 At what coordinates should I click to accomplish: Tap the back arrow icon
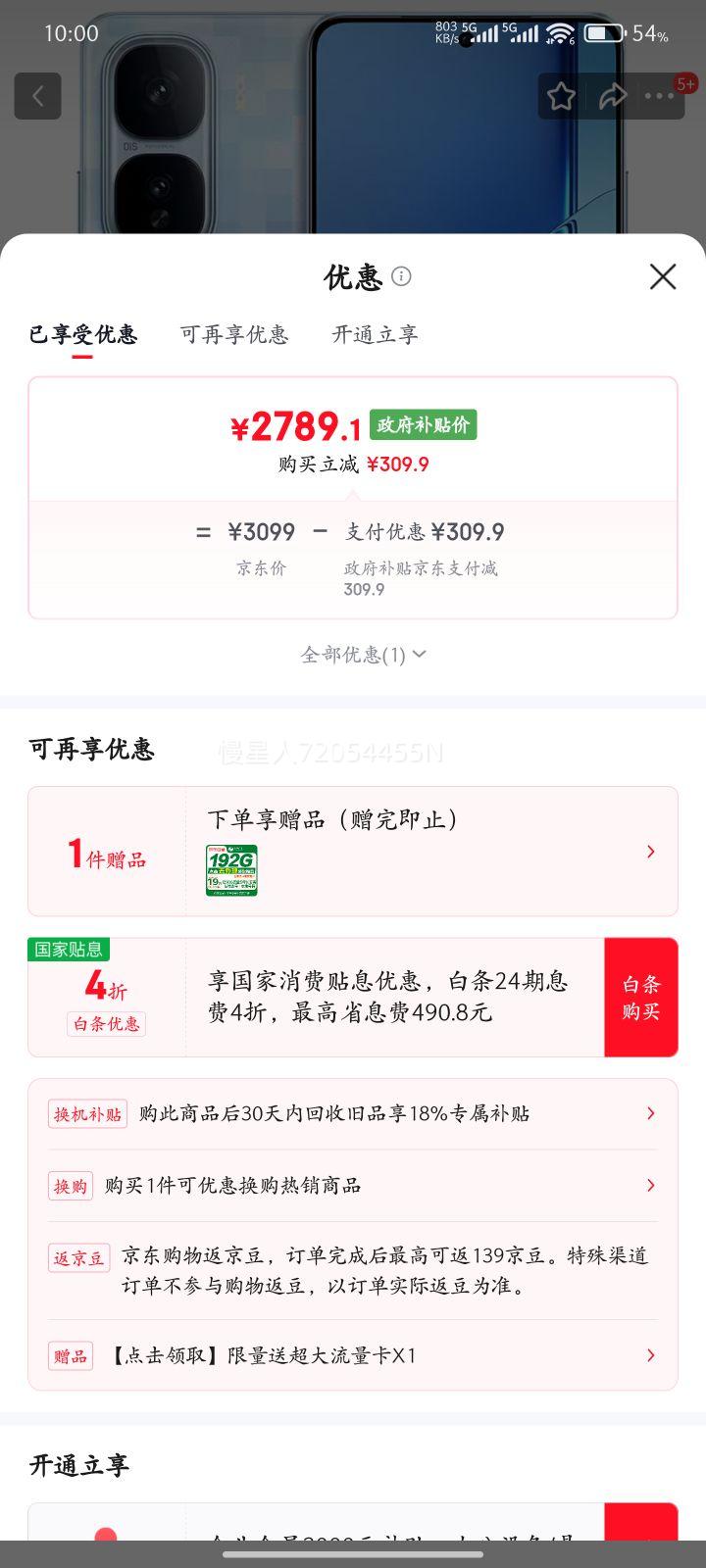[37, 95]
